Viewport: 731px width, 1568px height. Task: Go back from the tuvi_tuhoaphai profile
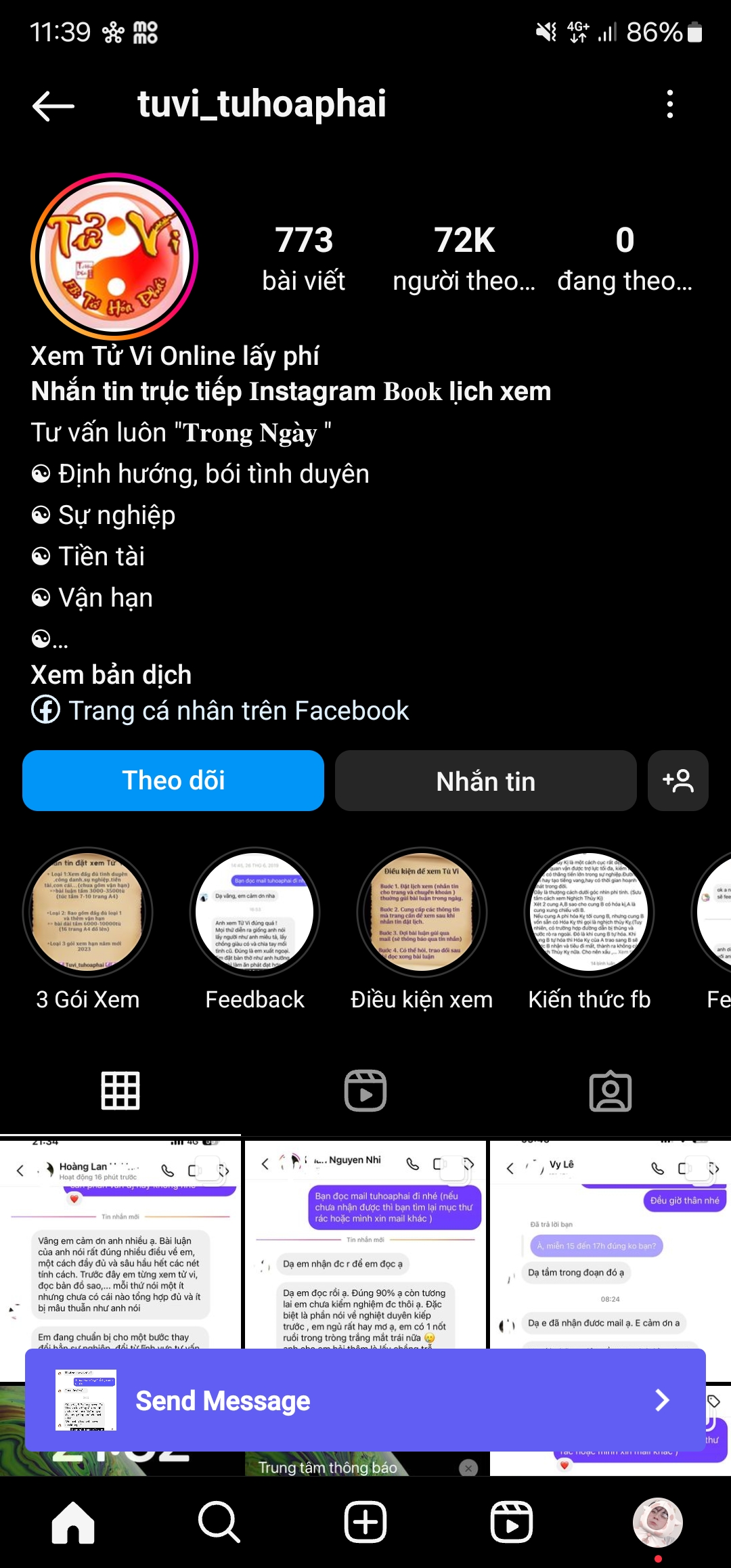point(53,106)
